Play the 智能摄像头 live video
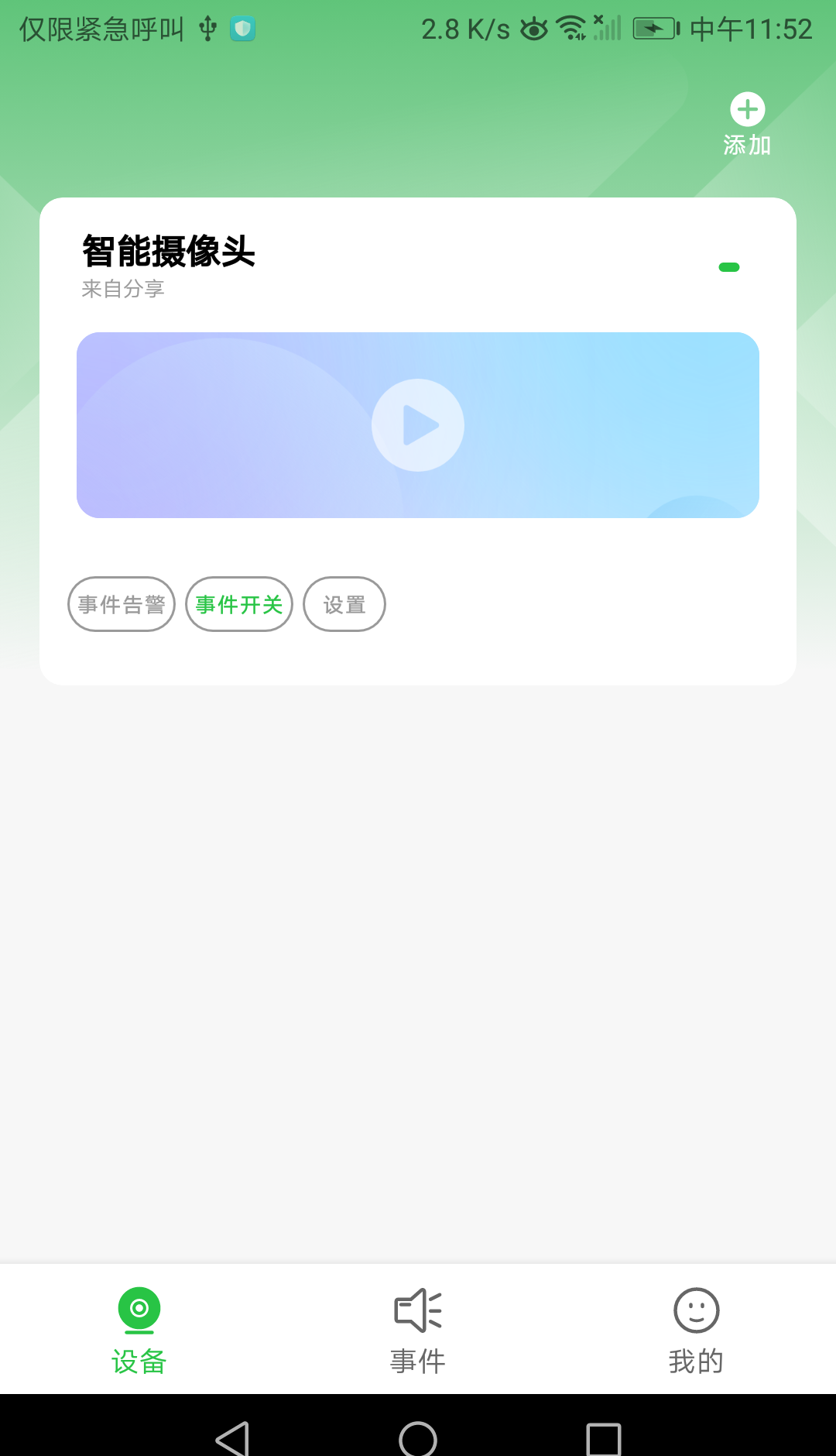 418,425
